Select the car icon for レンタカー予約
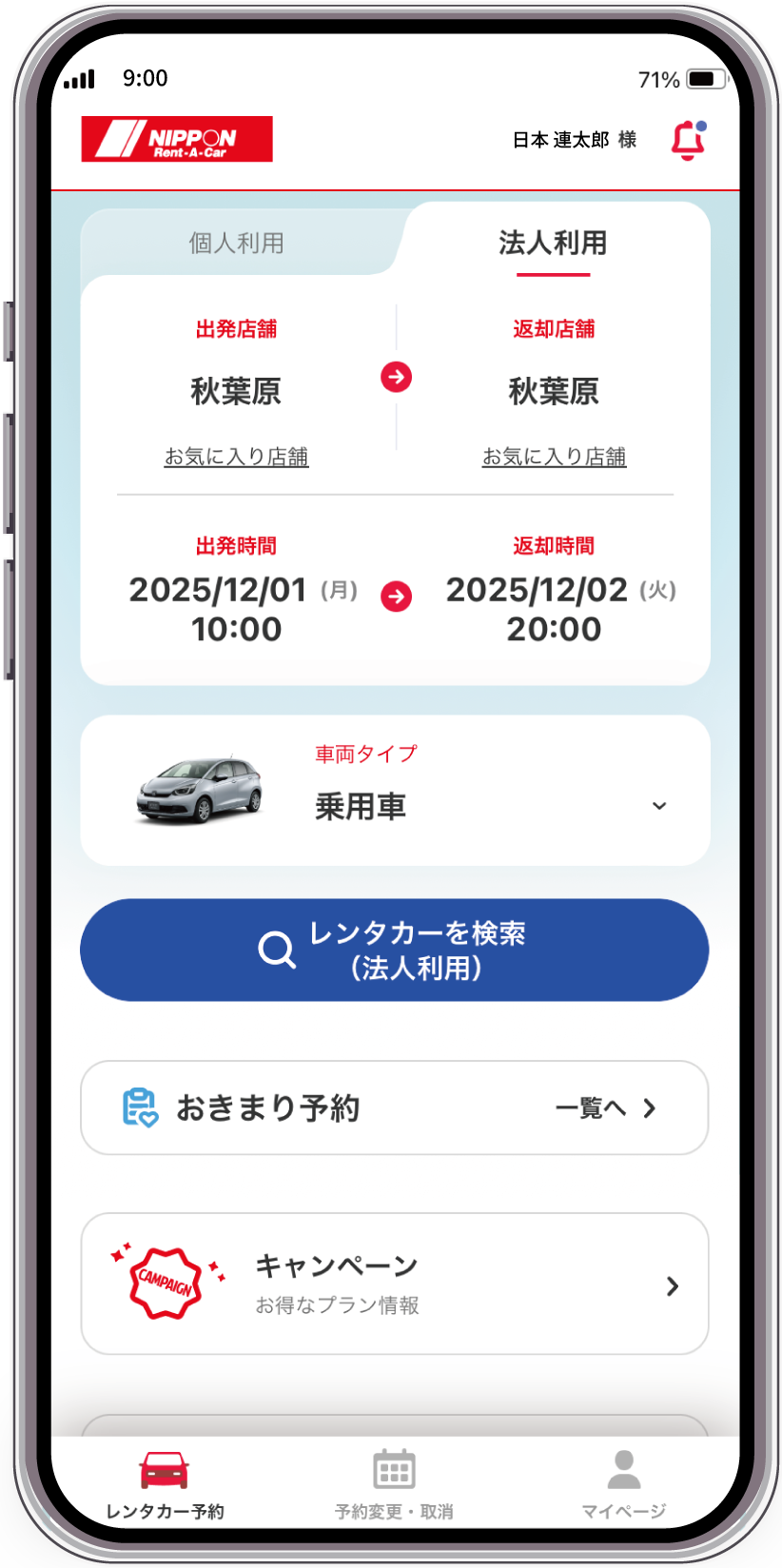 165,1469
